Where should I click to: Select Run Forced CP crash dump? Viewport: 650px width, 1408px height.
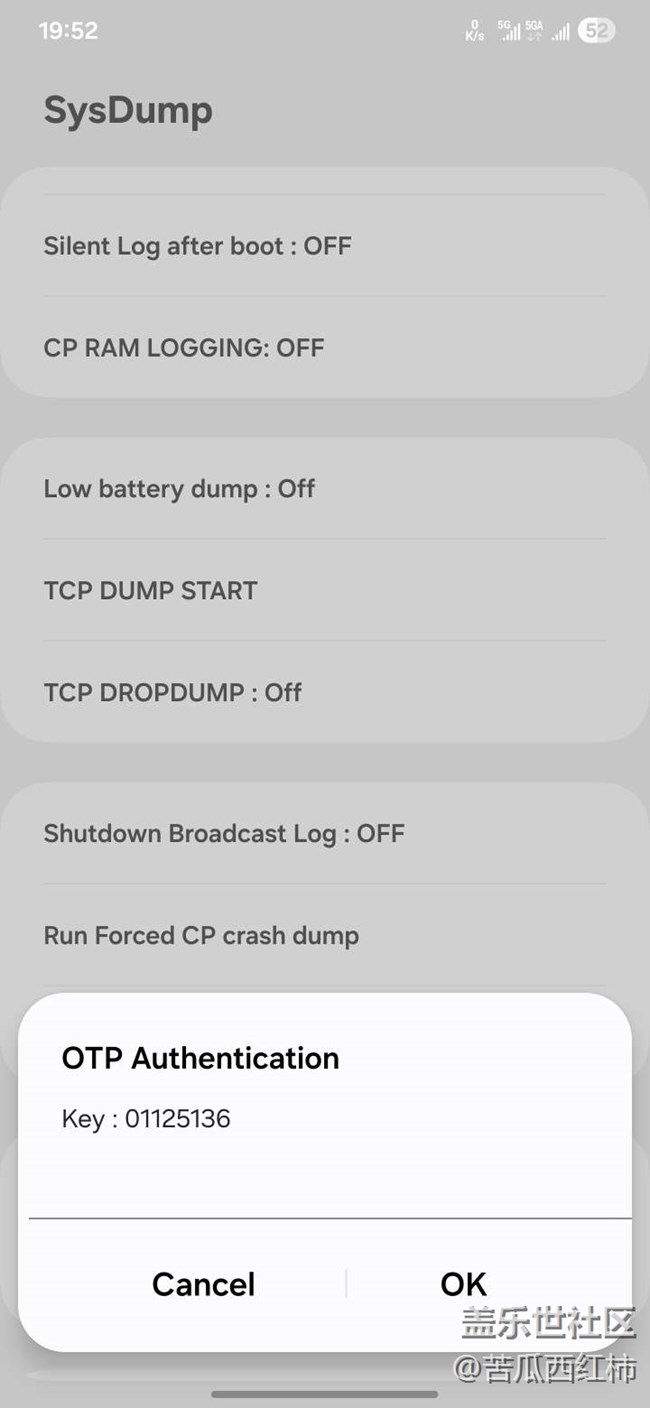click(x=201, y=936)
